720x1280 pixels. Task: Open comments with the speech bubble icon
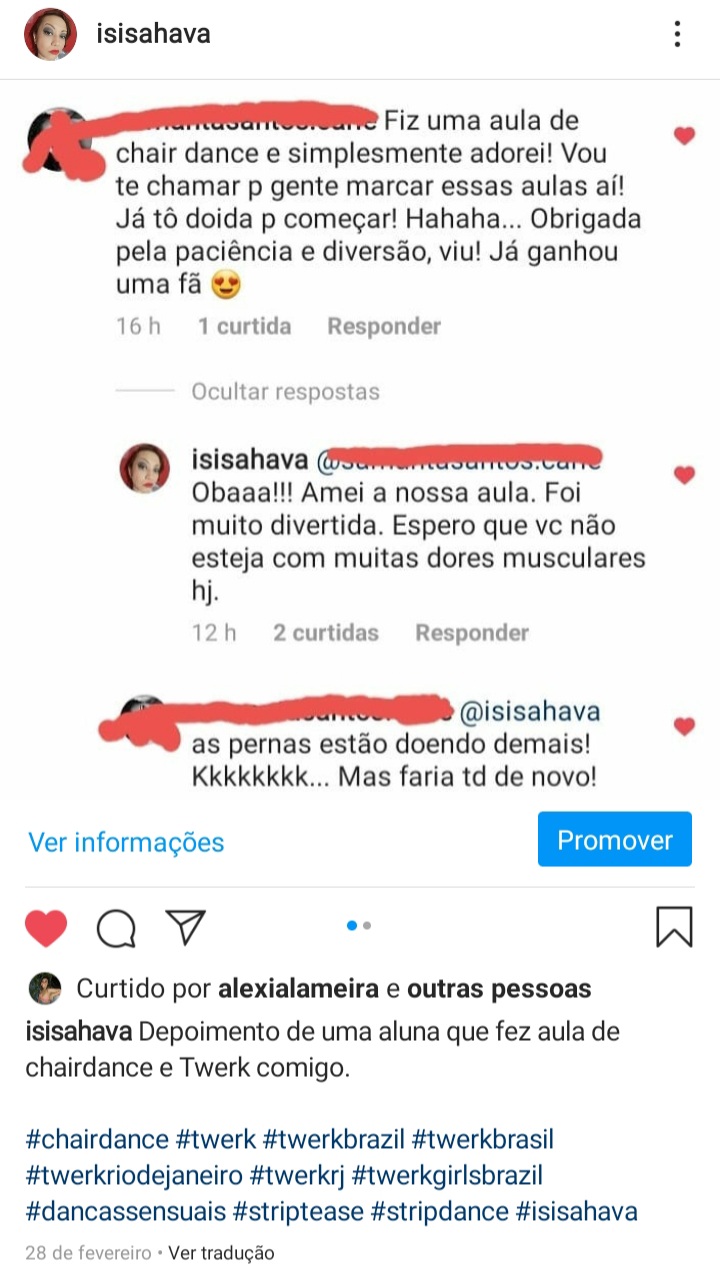(x=116, y=929)
